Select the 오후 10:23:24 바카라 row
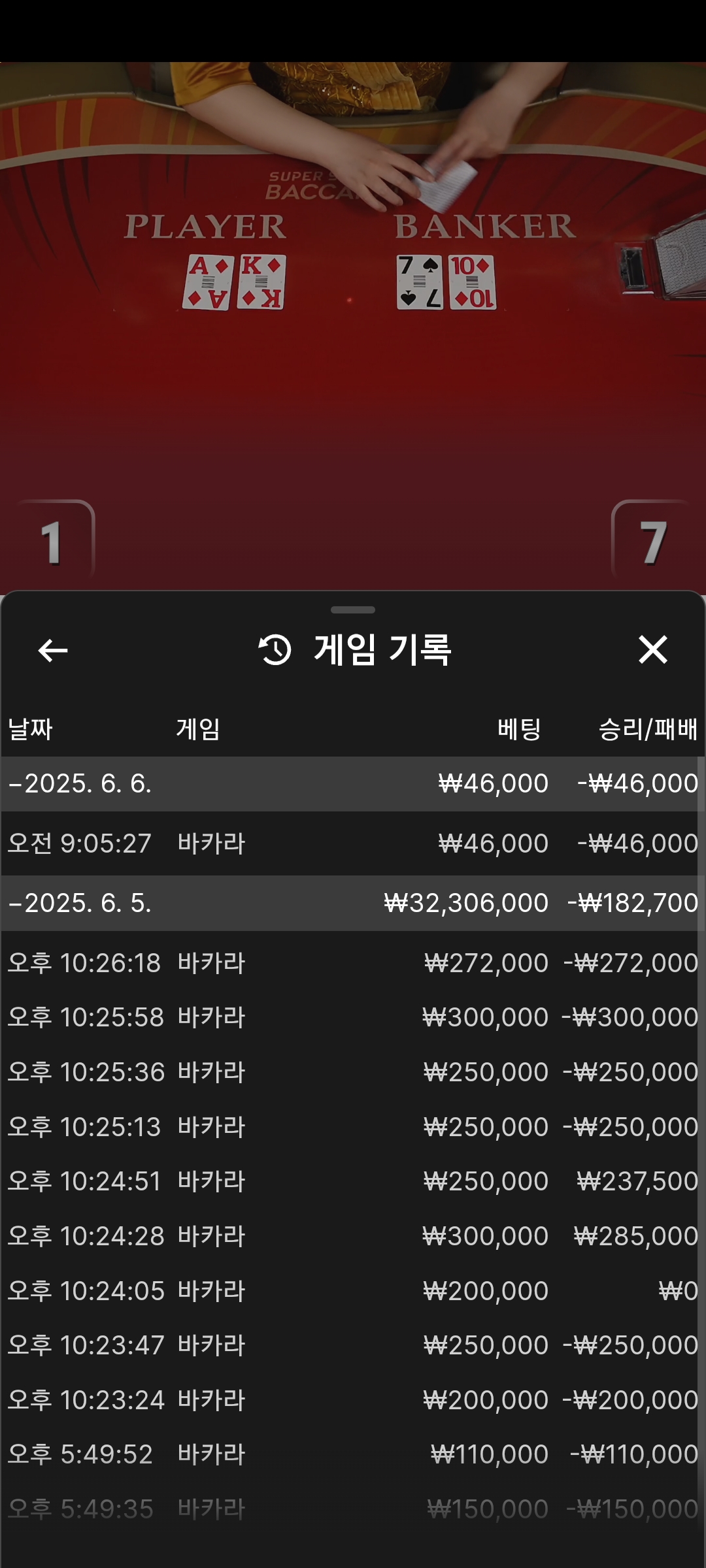706x1568 pixels. pyautogui.click(x=353, y=1400)
